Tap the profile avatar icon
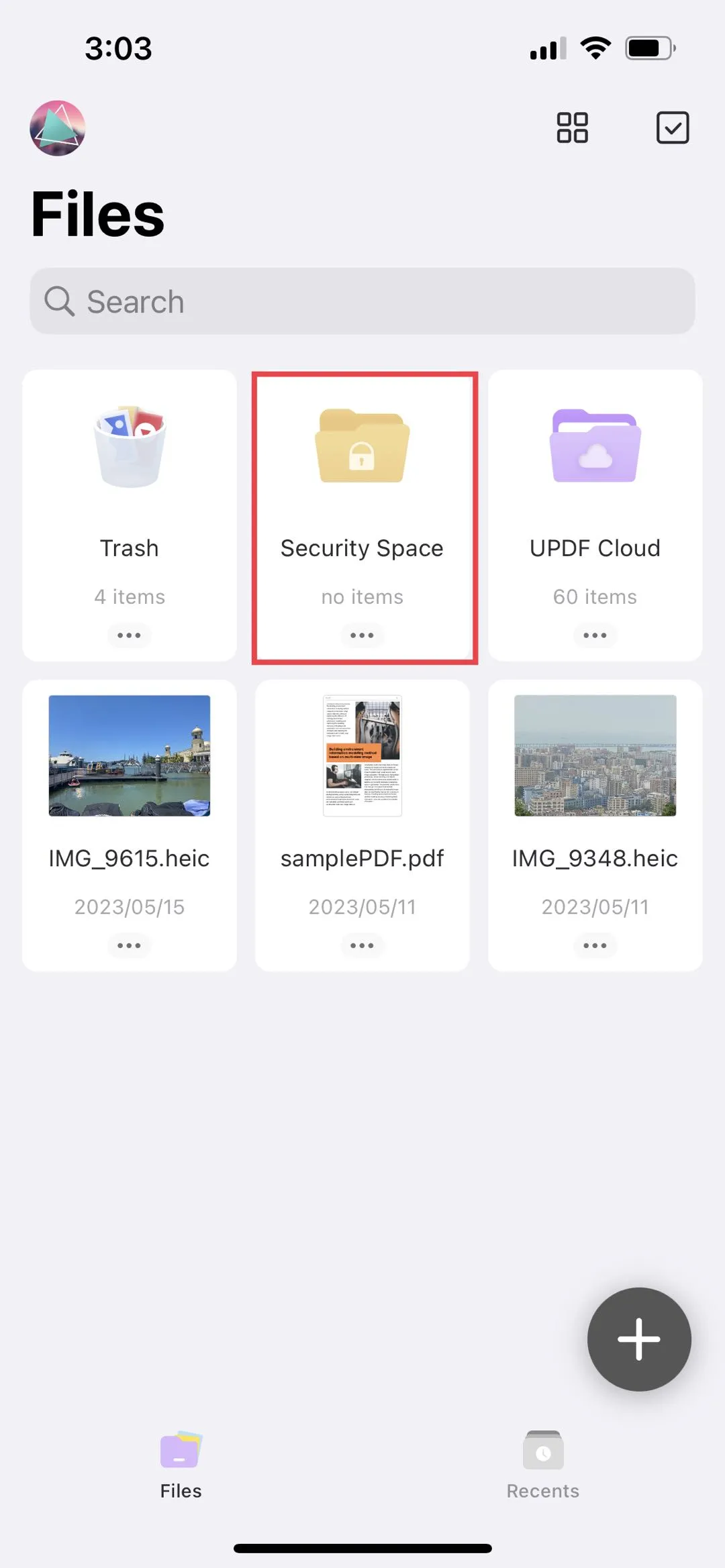 58,127
